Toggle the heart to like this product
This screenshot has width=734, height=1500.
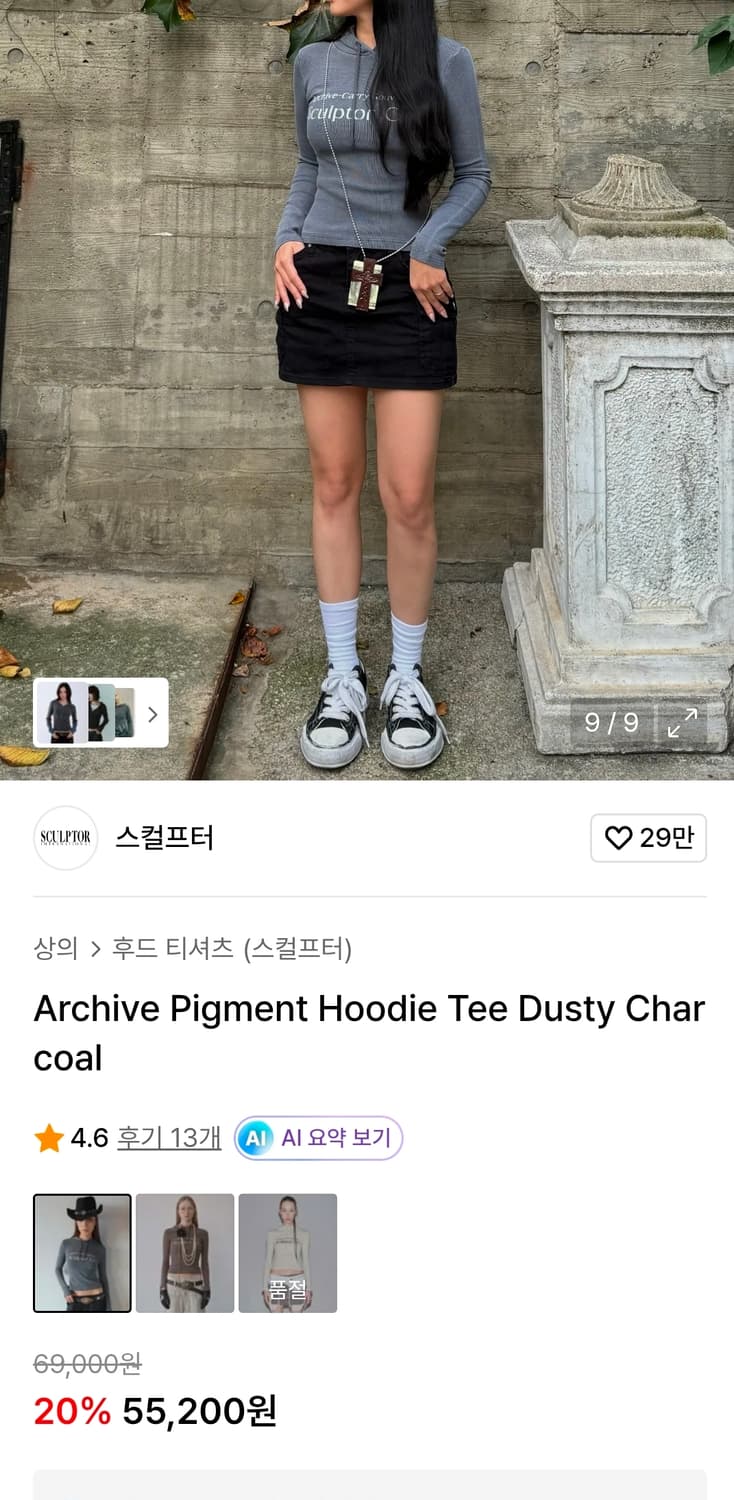(x=620, y=838)
